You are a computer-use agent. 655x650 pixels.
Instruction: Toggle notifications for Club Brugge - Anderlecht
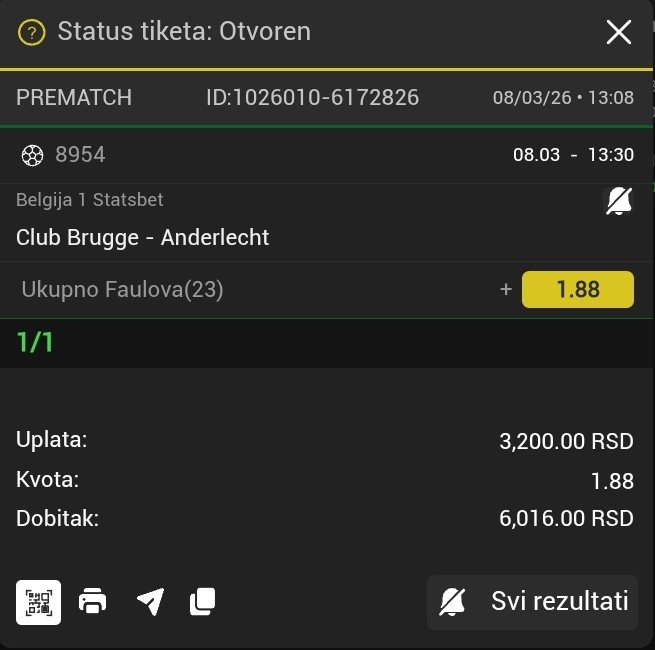[x=619, y=202]
